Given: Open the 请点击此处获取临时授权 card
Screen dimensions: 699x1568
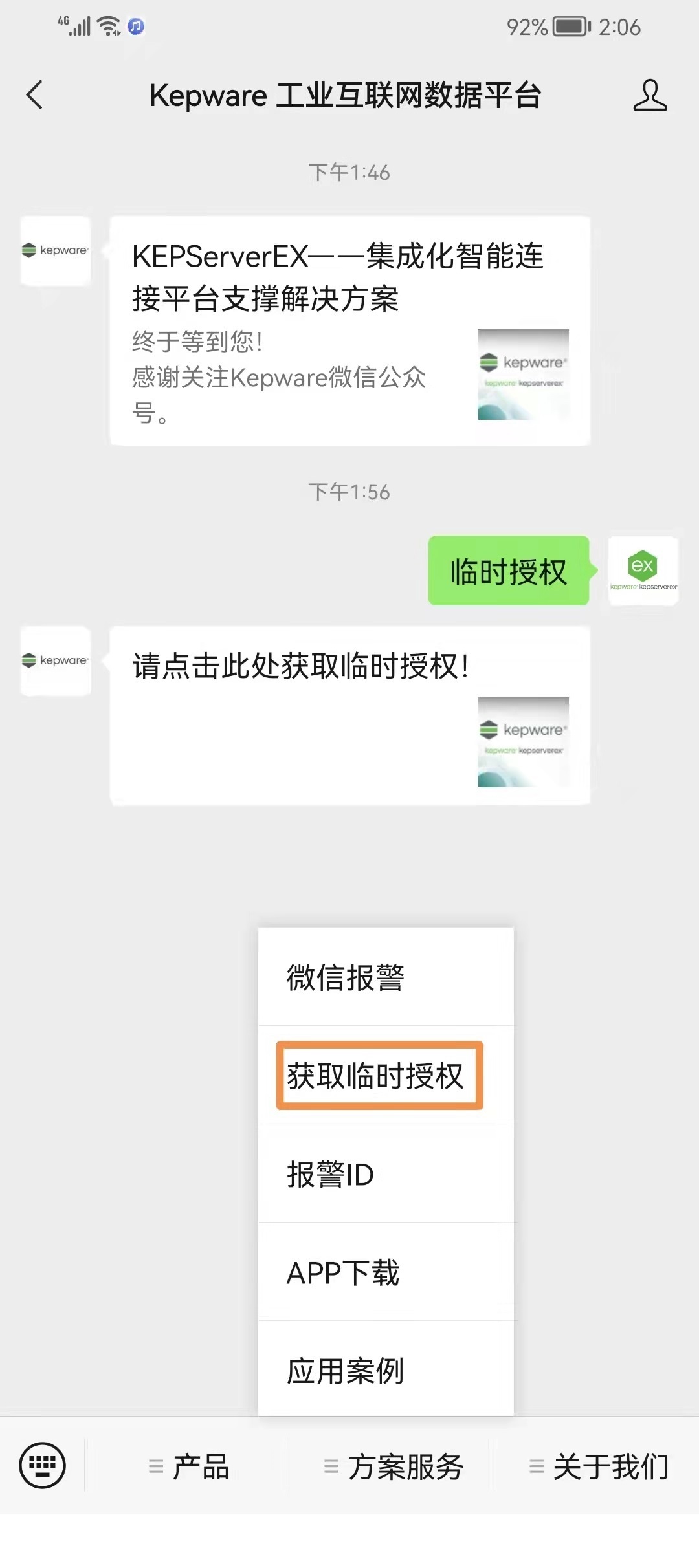Looking at the screenshot, I should [349, 715].
